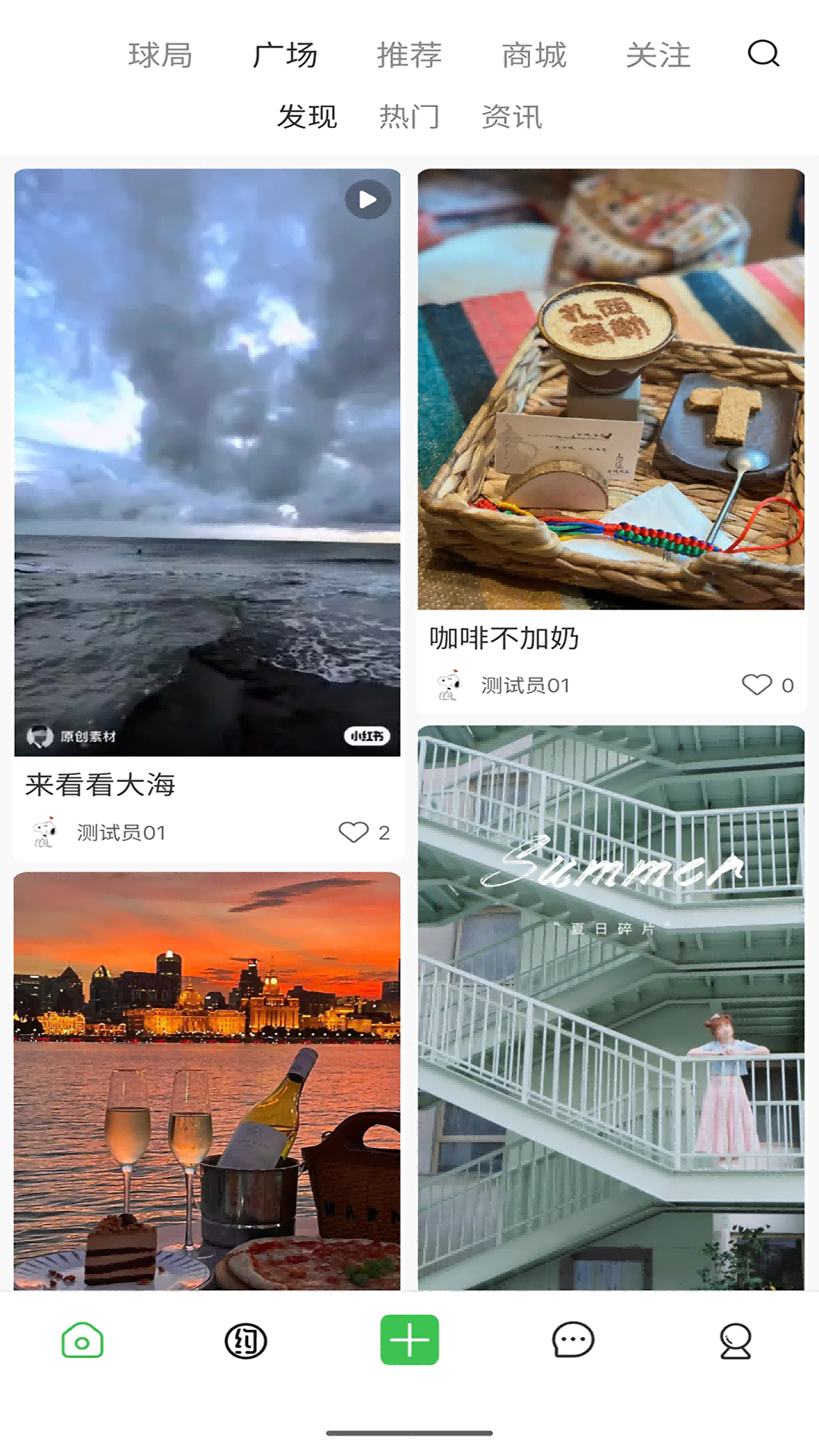Play the sea video via its play icon
819x1456 pixels.
pos(369,199)
